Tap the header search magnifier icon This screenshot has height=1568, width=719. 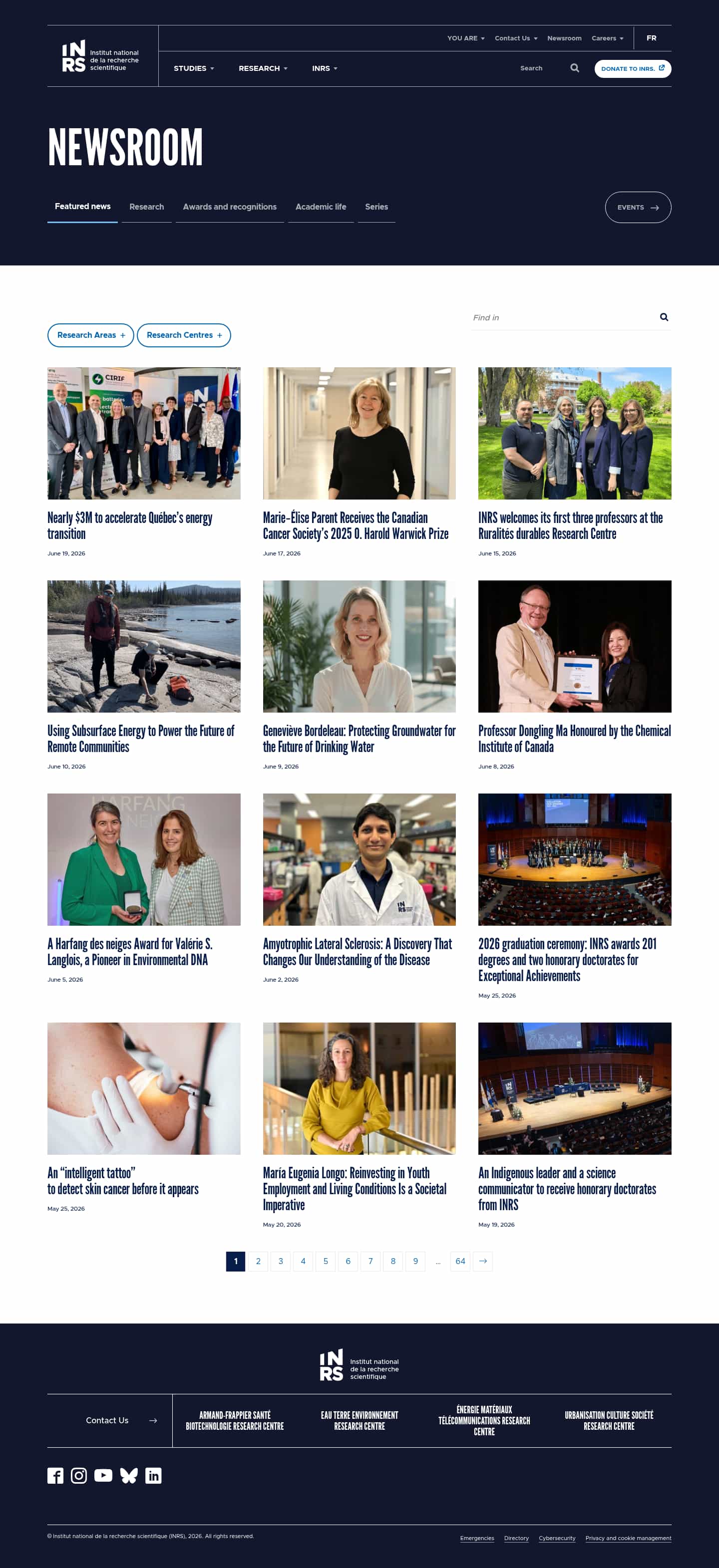(x=574, y=68)
